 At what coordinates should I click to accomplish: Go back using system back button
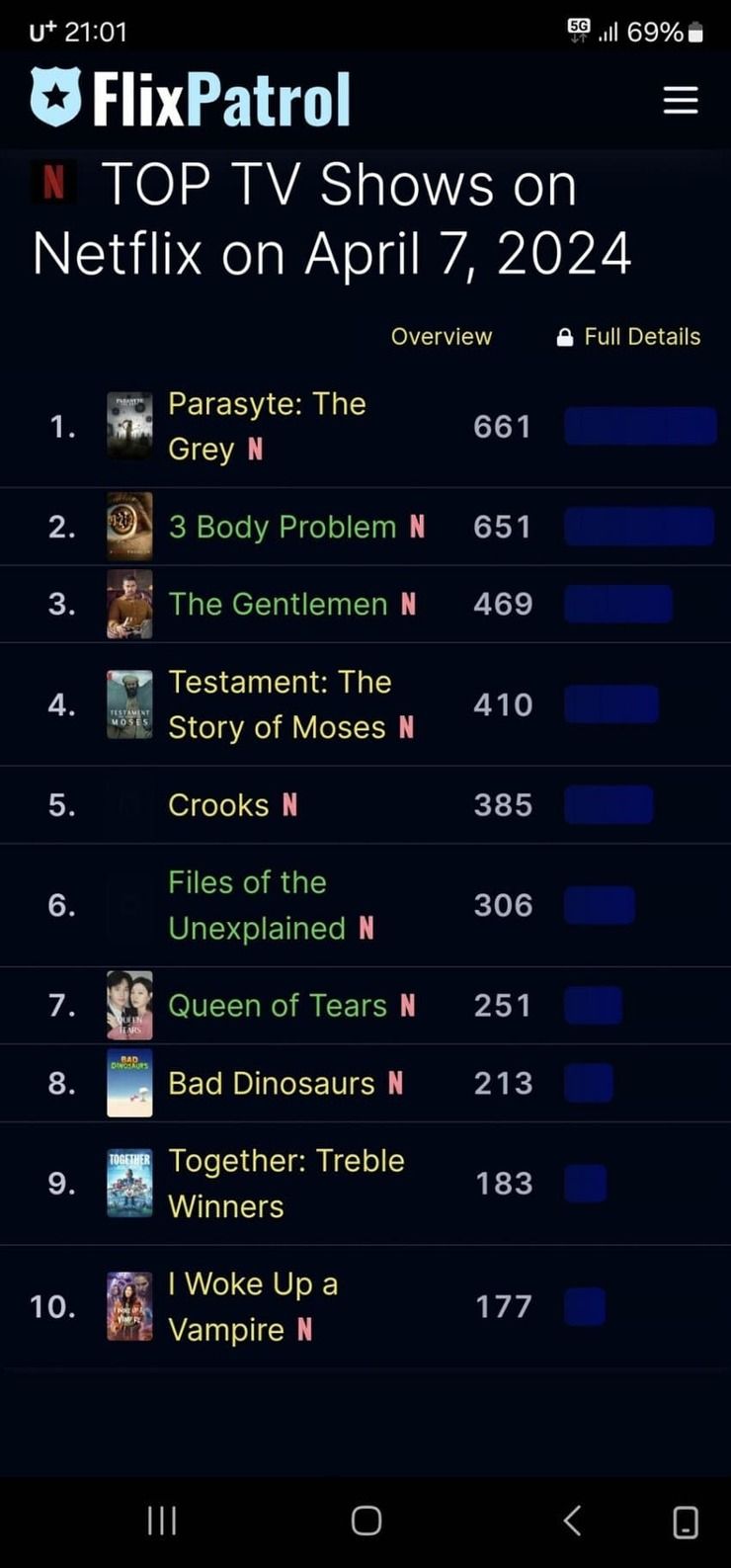[572, 1521]
